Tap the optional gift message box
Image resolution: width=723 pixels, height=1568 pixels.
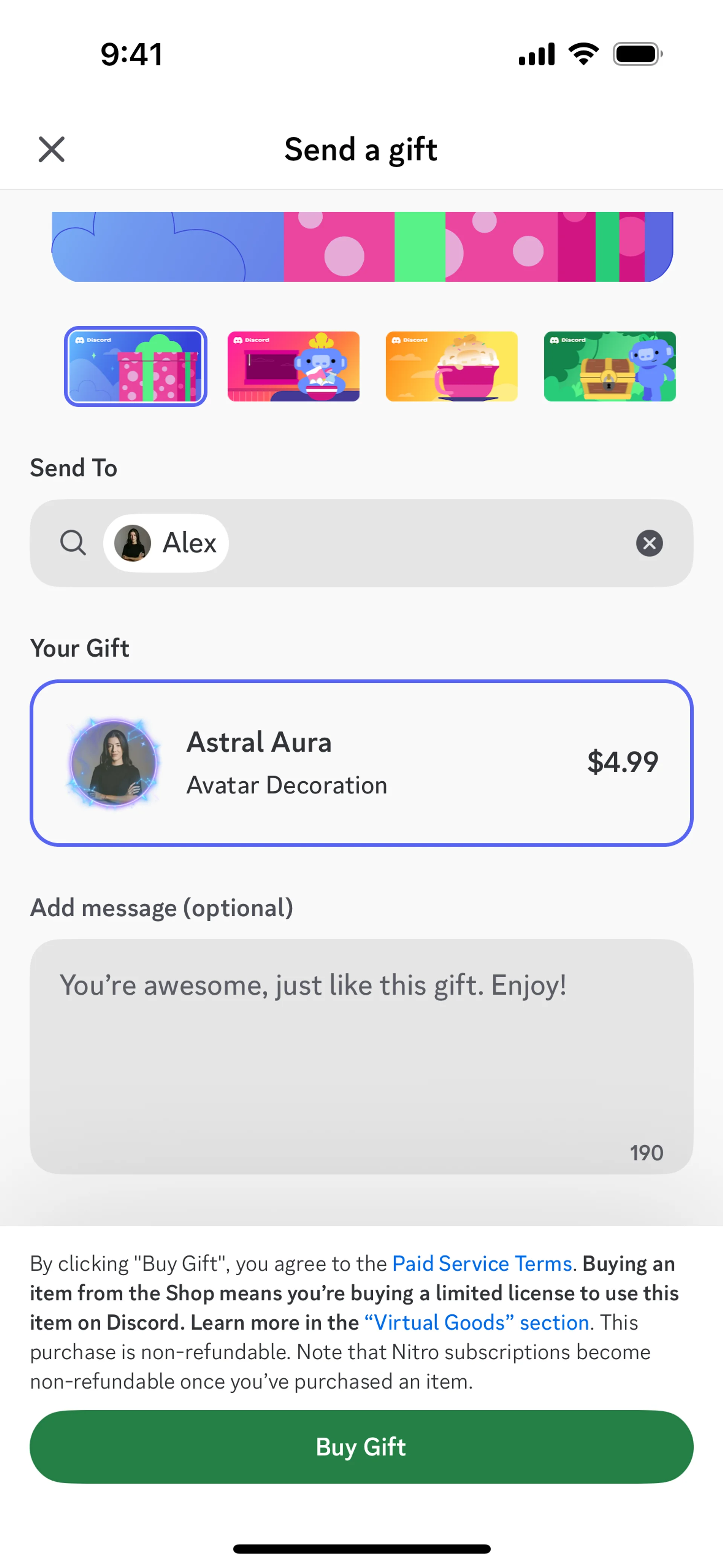point(361,1056)
